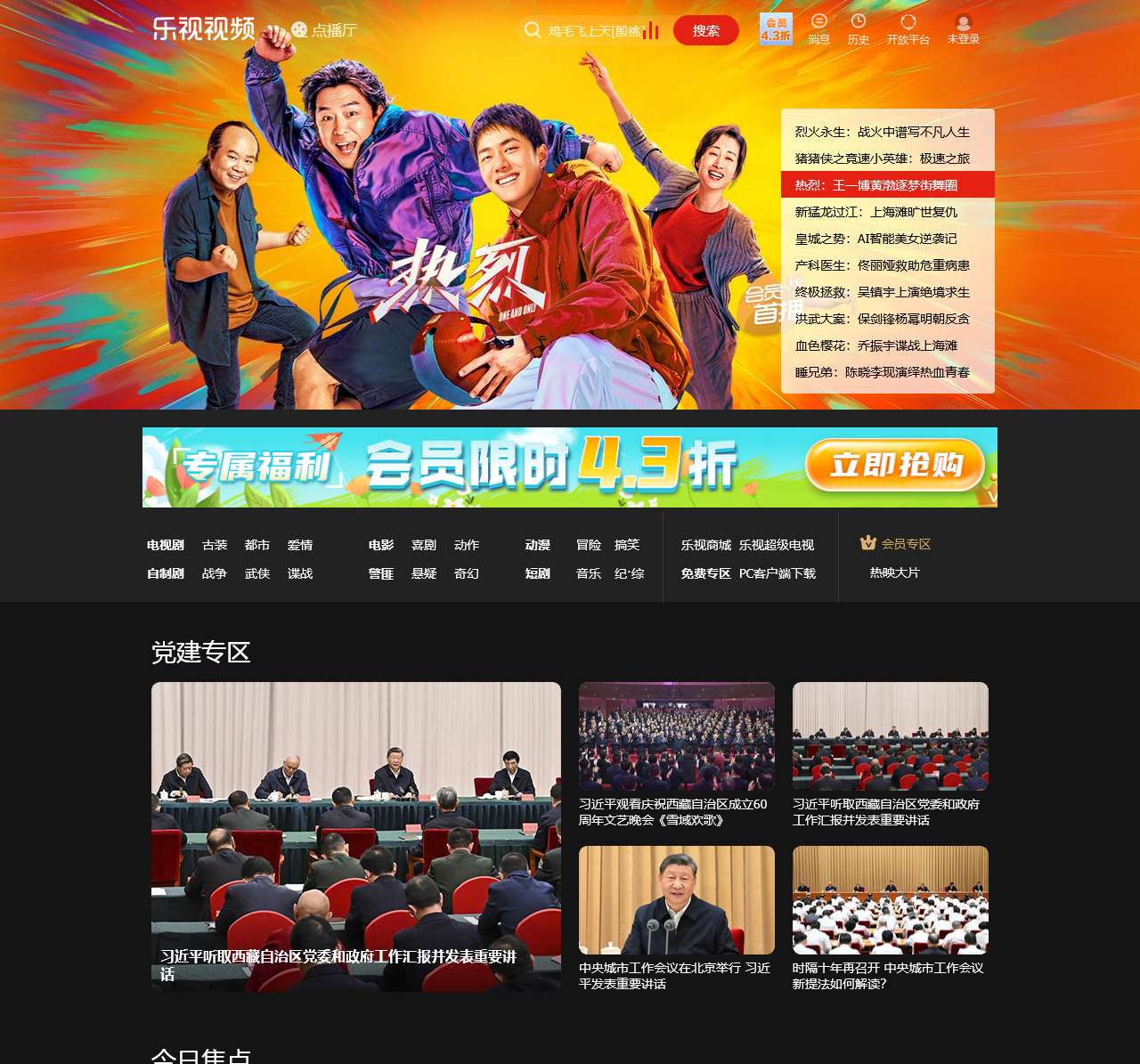
Task: Open the 点播厅 section
Action: tap(324, 30)
